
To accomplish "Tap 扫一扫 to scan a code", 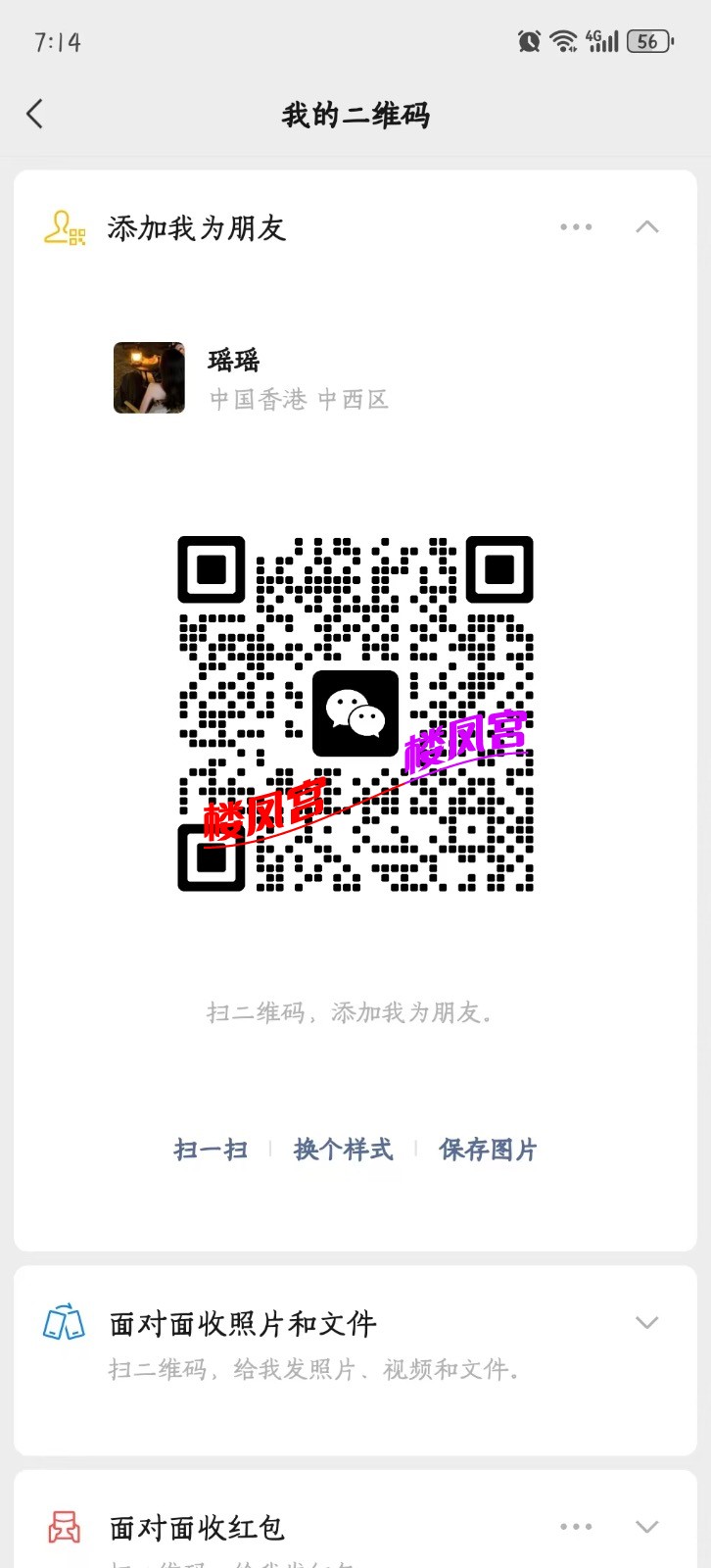I will (211, 1150).
